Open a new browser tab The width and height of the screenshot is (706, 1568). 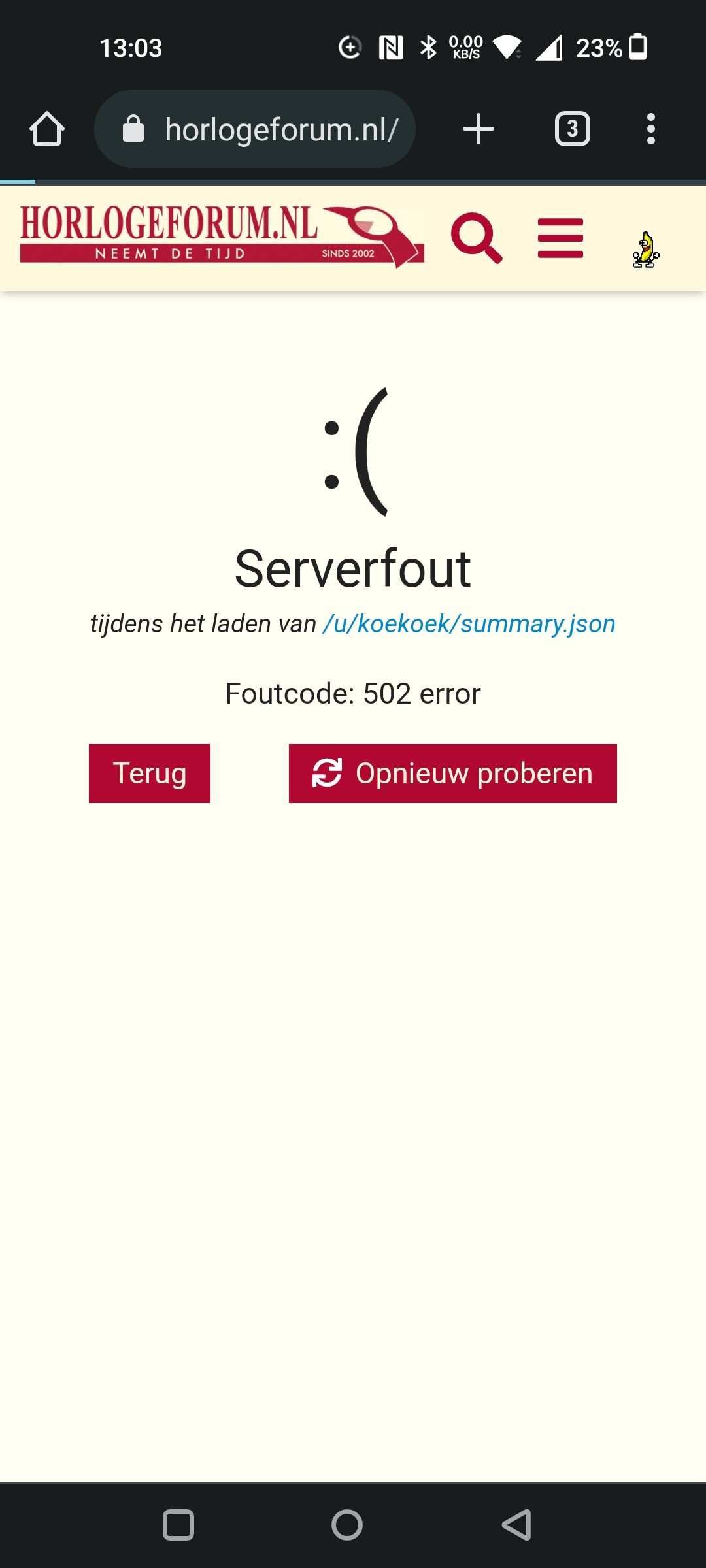(x=478, y=129)
